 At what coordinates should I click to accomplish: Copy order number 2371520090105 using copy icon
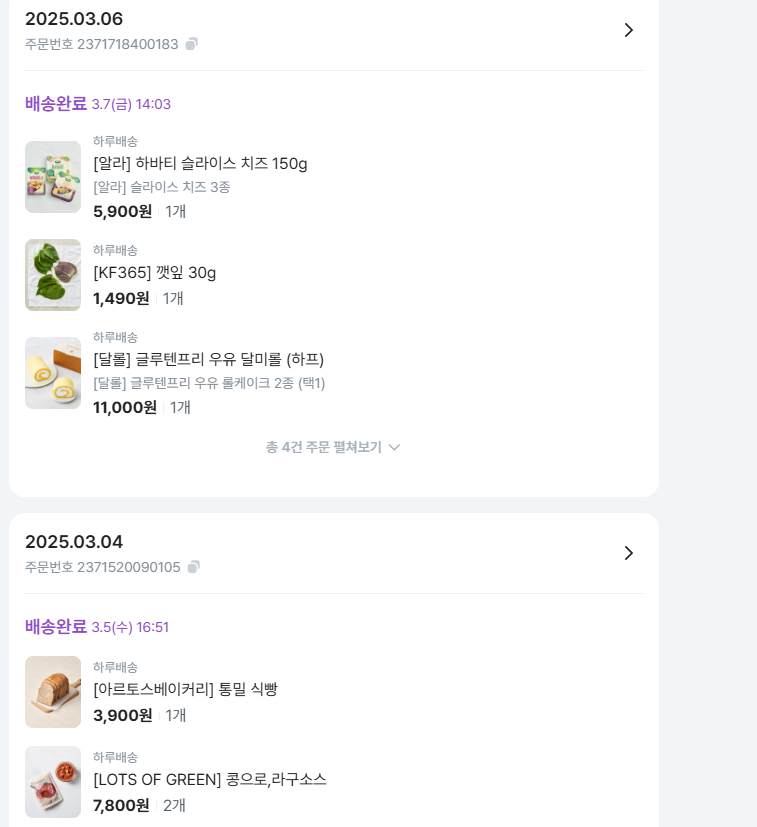coord(195,567)
